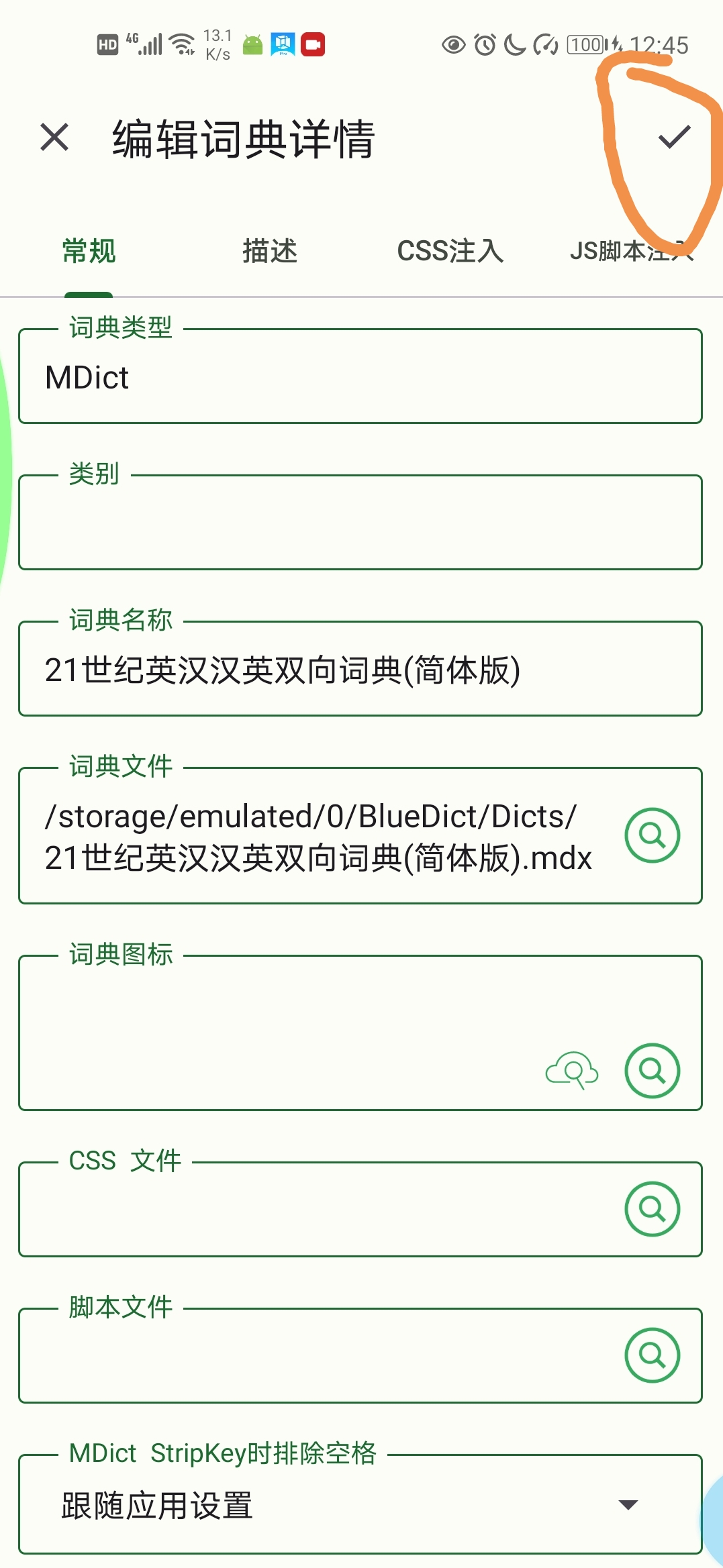The image size is (723, 1568).
Task: Switch to the 描述 tab
Action: (270, 251)
